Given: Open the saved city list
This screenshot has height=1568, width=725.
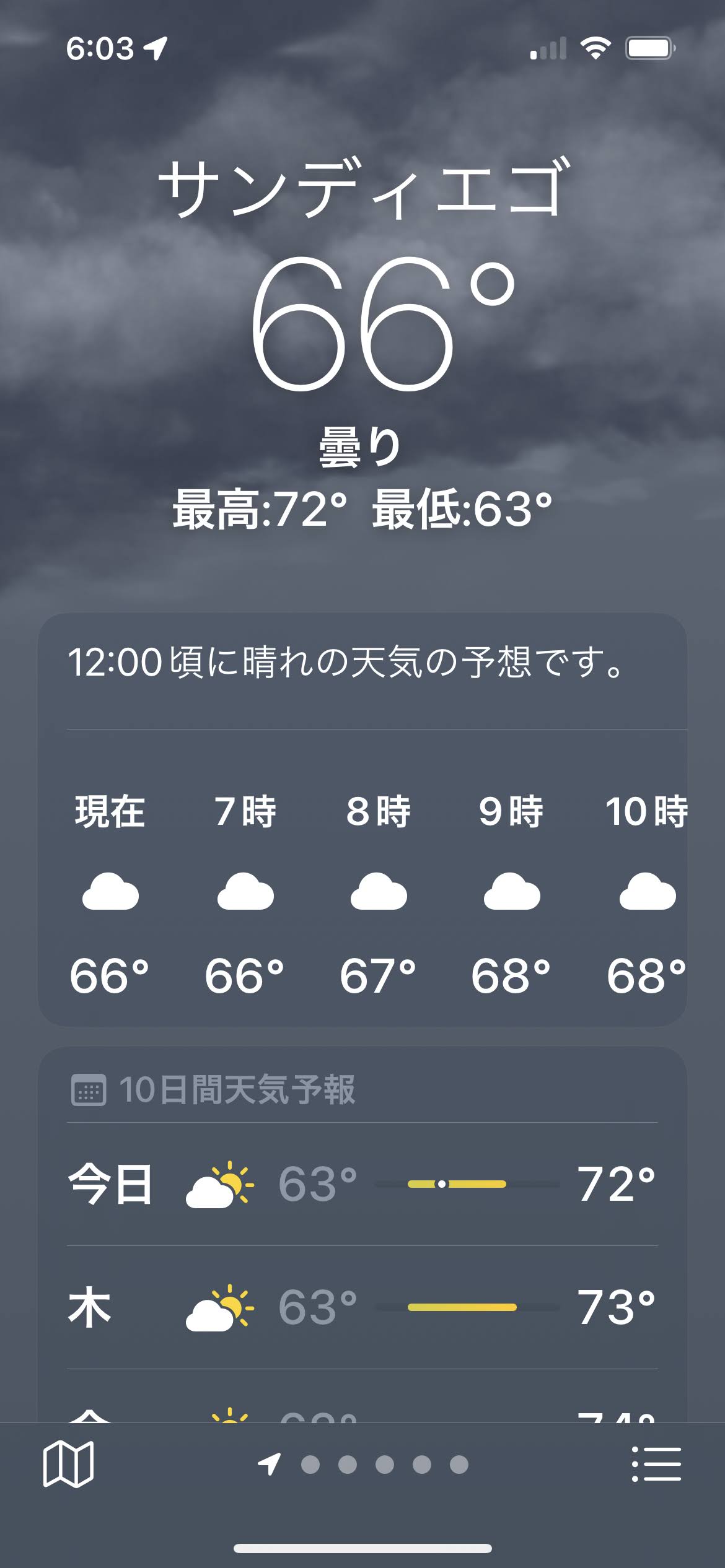Looking at the screenshot, I should pos(656,1464).
